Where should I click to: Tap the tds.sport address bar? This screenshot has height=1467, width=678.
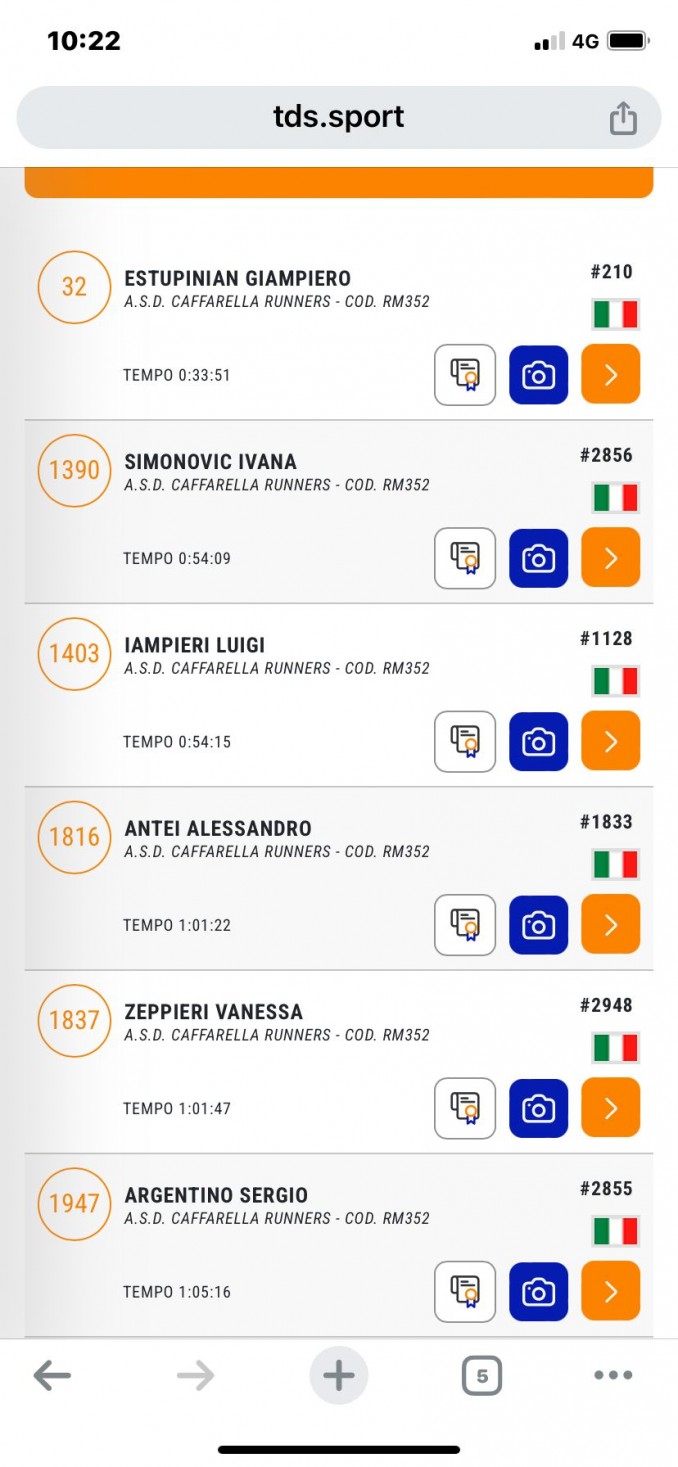(339, 117)
